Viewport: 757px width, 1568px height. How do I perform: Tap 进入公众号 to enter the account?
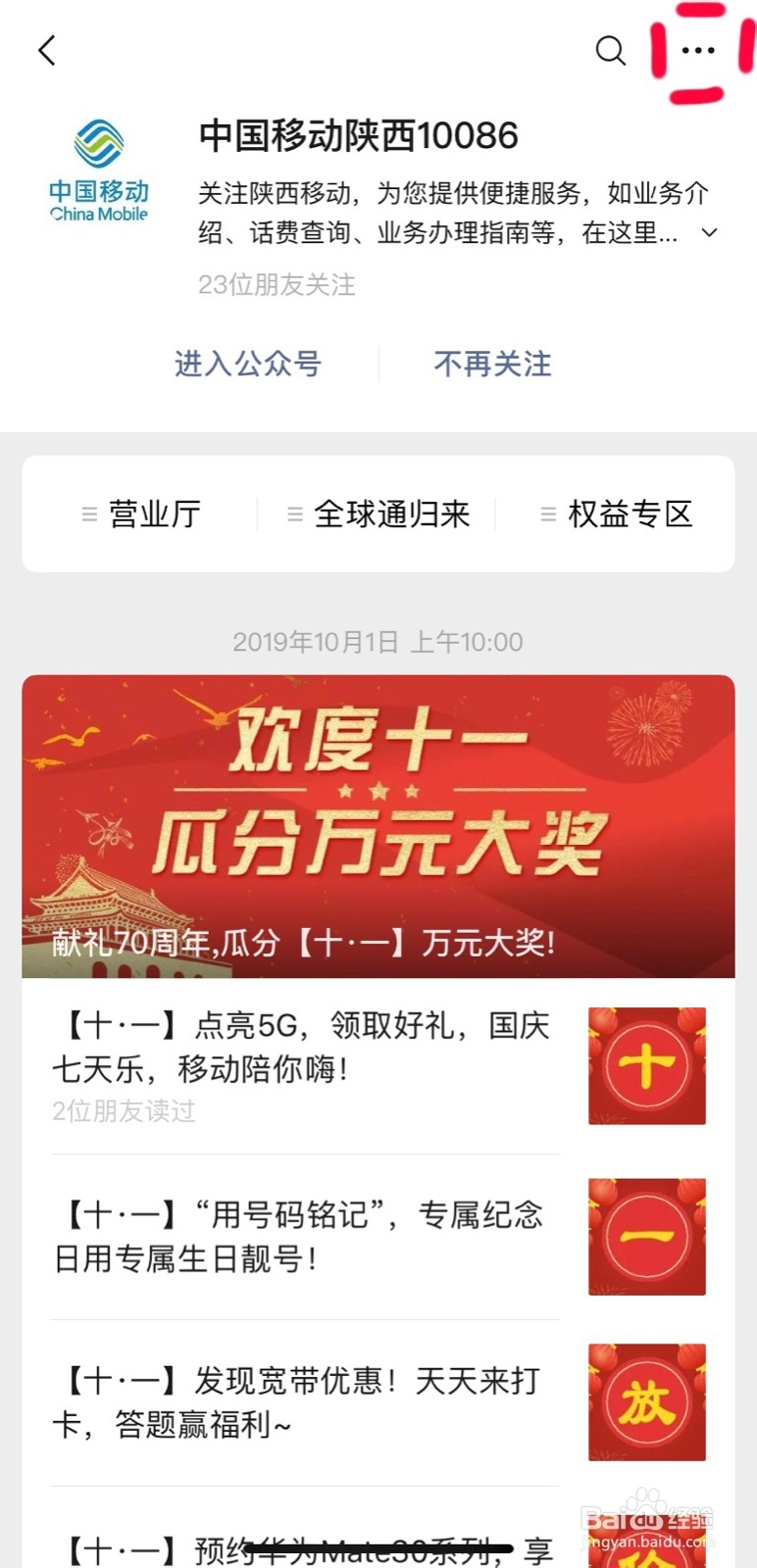tap(247, 364)
